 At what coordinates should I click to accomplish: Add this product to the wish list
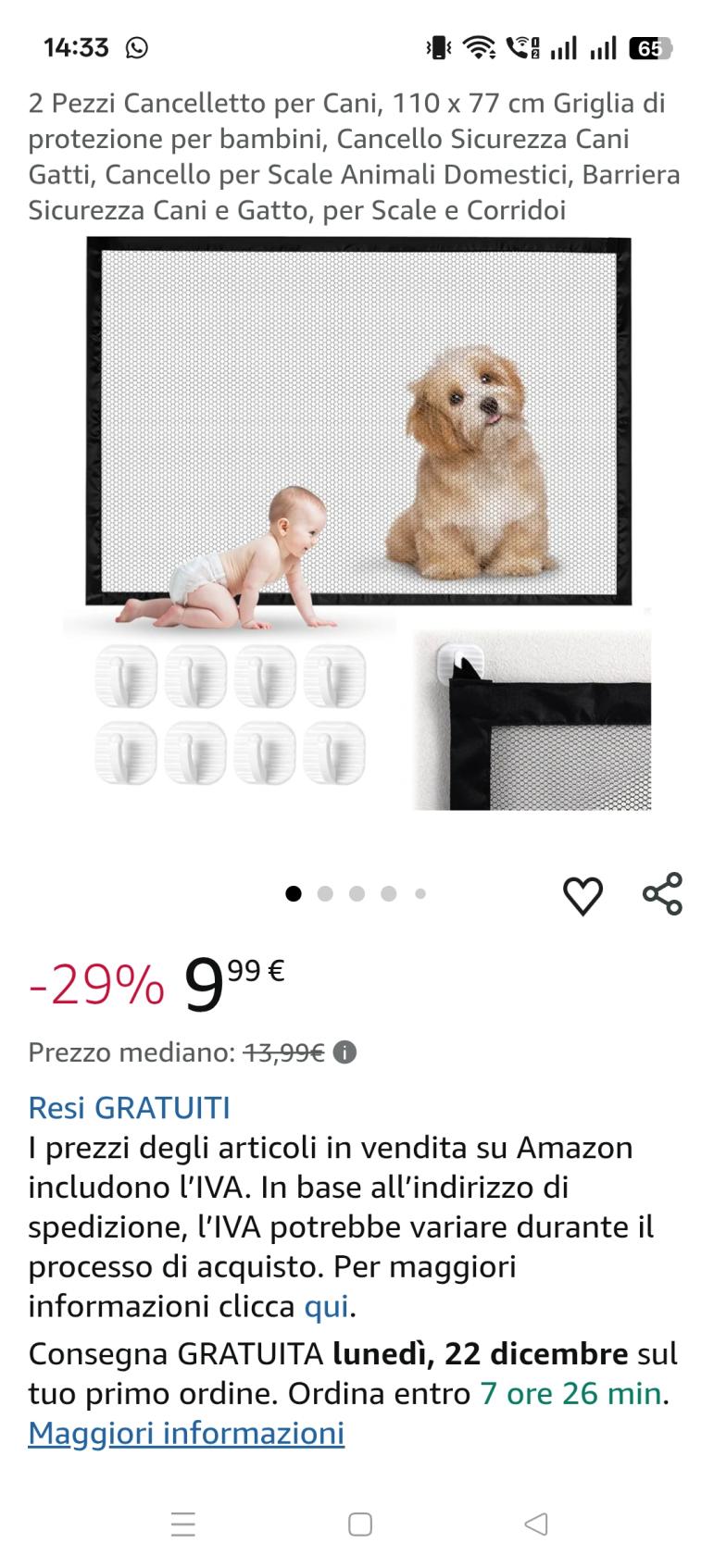[x=582, y=895]
